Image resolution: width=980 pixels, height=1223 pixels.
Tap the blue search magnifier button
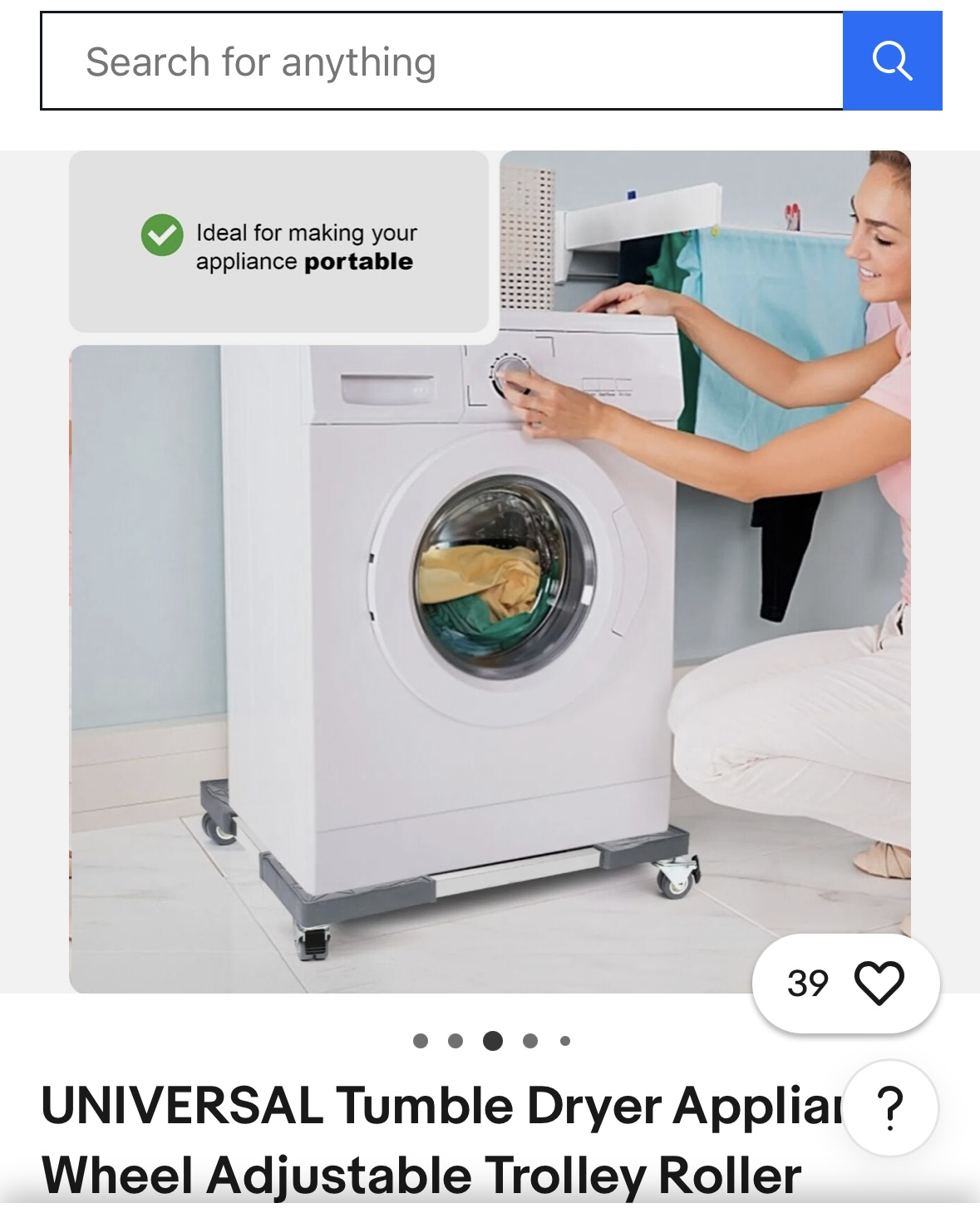[892, 62]
